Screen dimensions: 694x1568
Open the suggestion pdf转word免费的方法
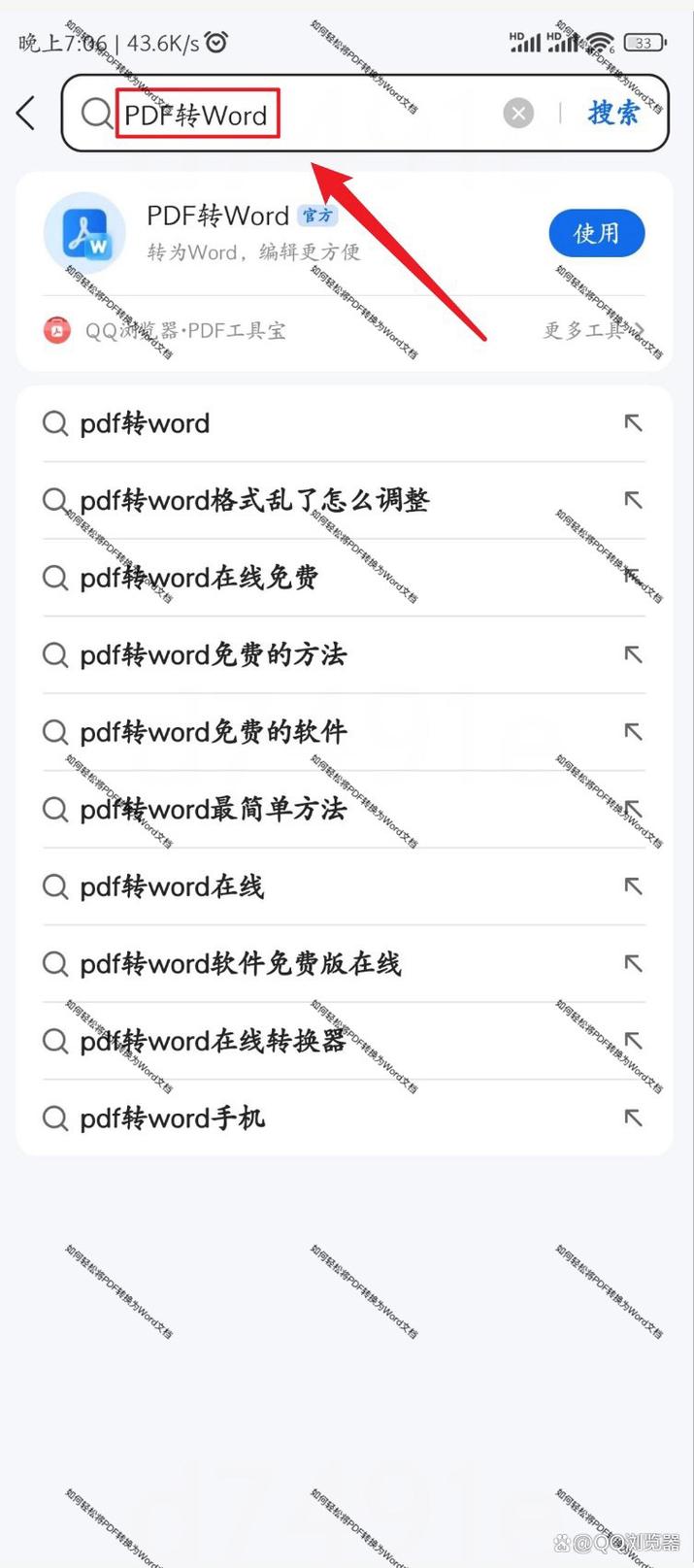344,654
